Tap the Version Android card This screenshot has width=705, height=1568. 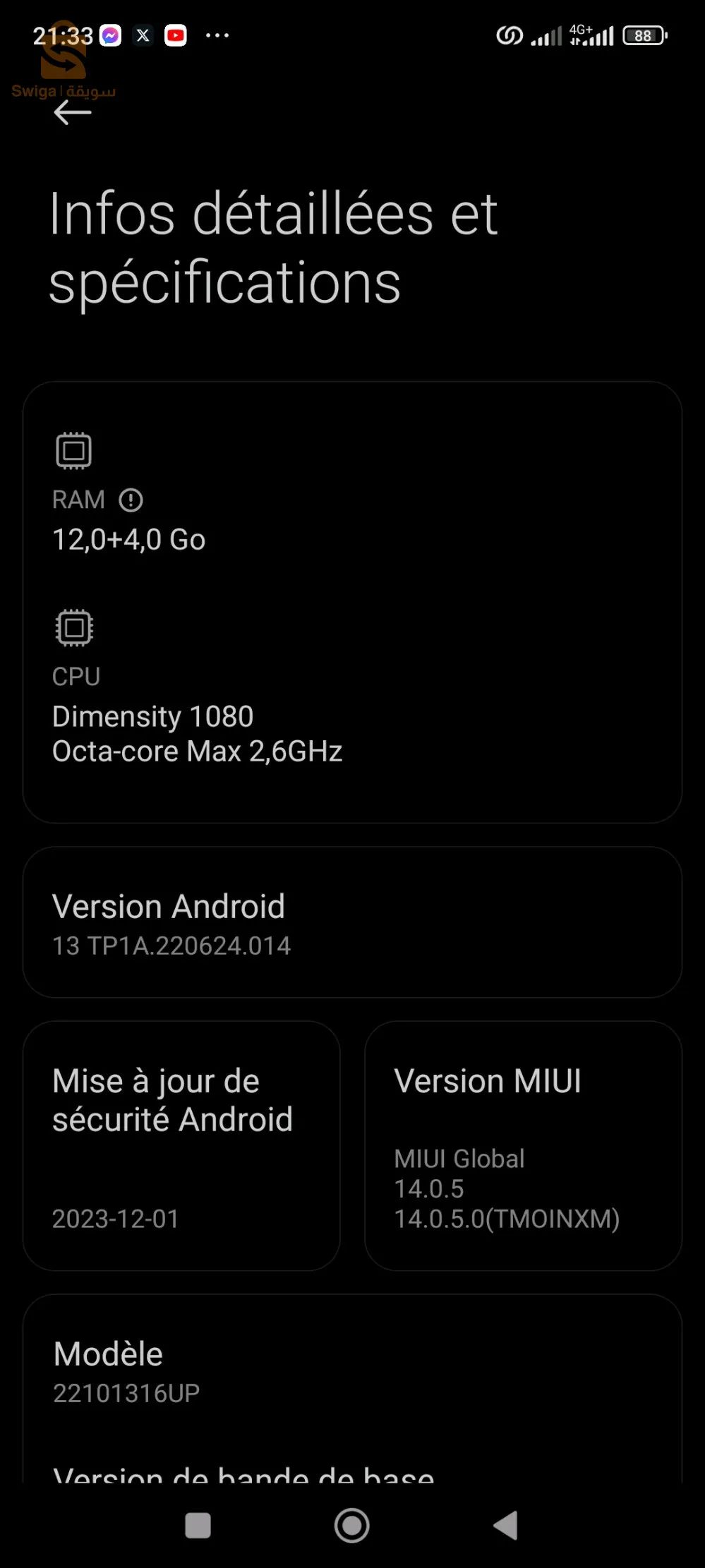click(352, 922)
